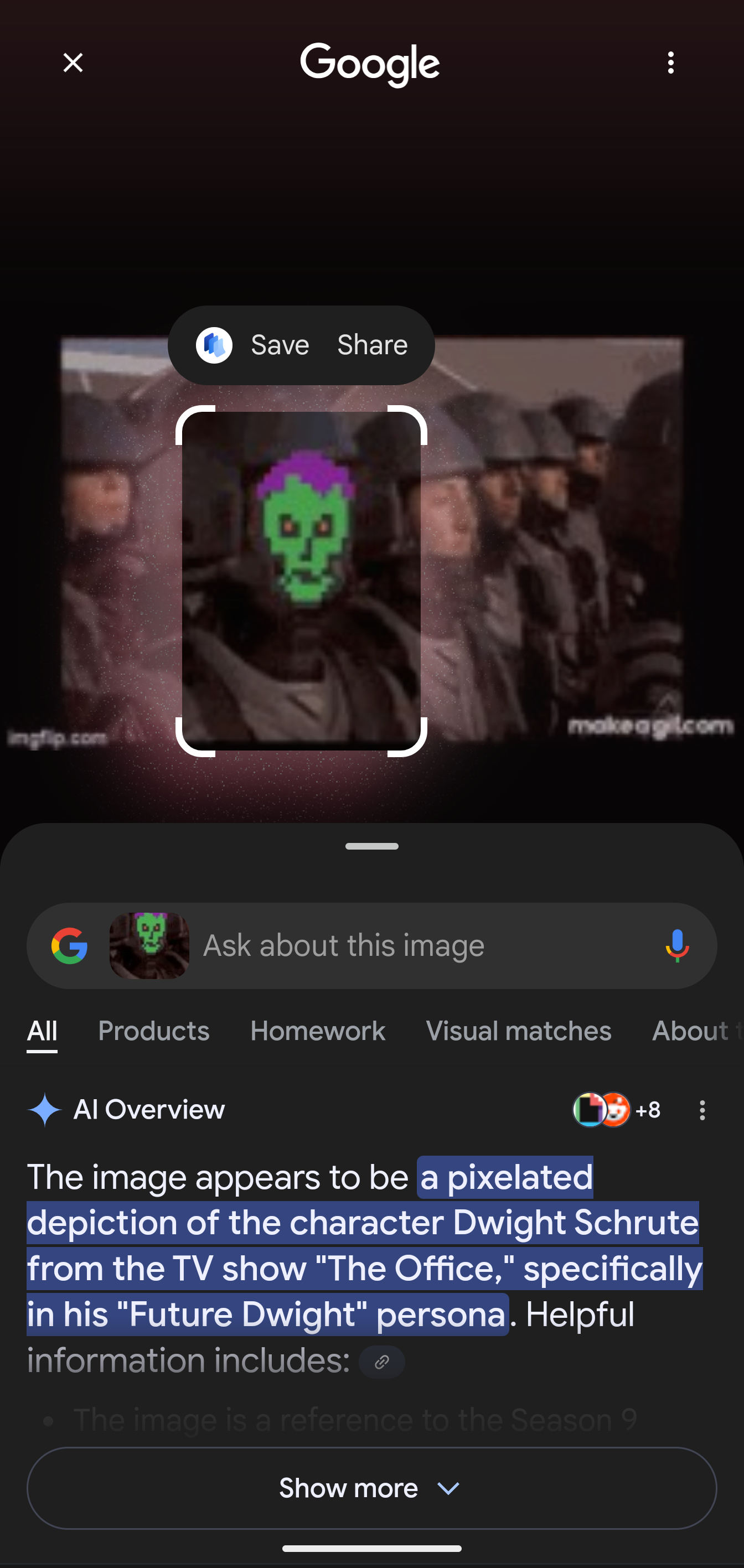Save the selected image region
Viewport: 744px width, 1568px height.
(280, 345)
